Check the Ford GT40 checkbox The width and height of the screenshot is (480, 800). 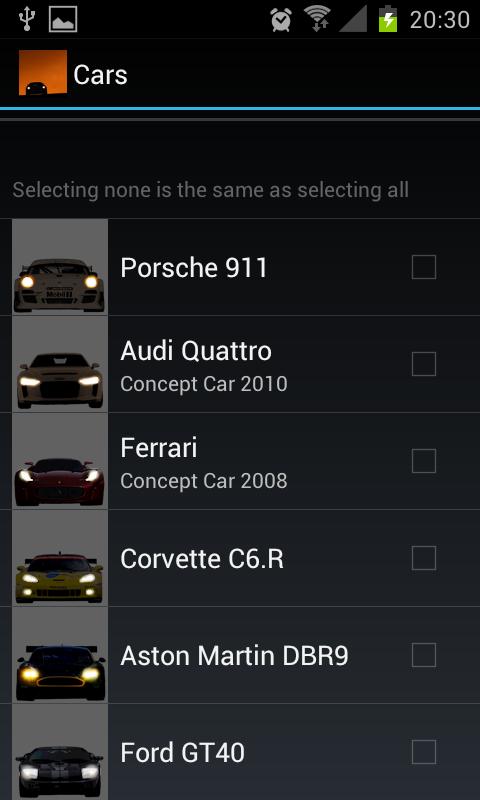tap(424, 752)
